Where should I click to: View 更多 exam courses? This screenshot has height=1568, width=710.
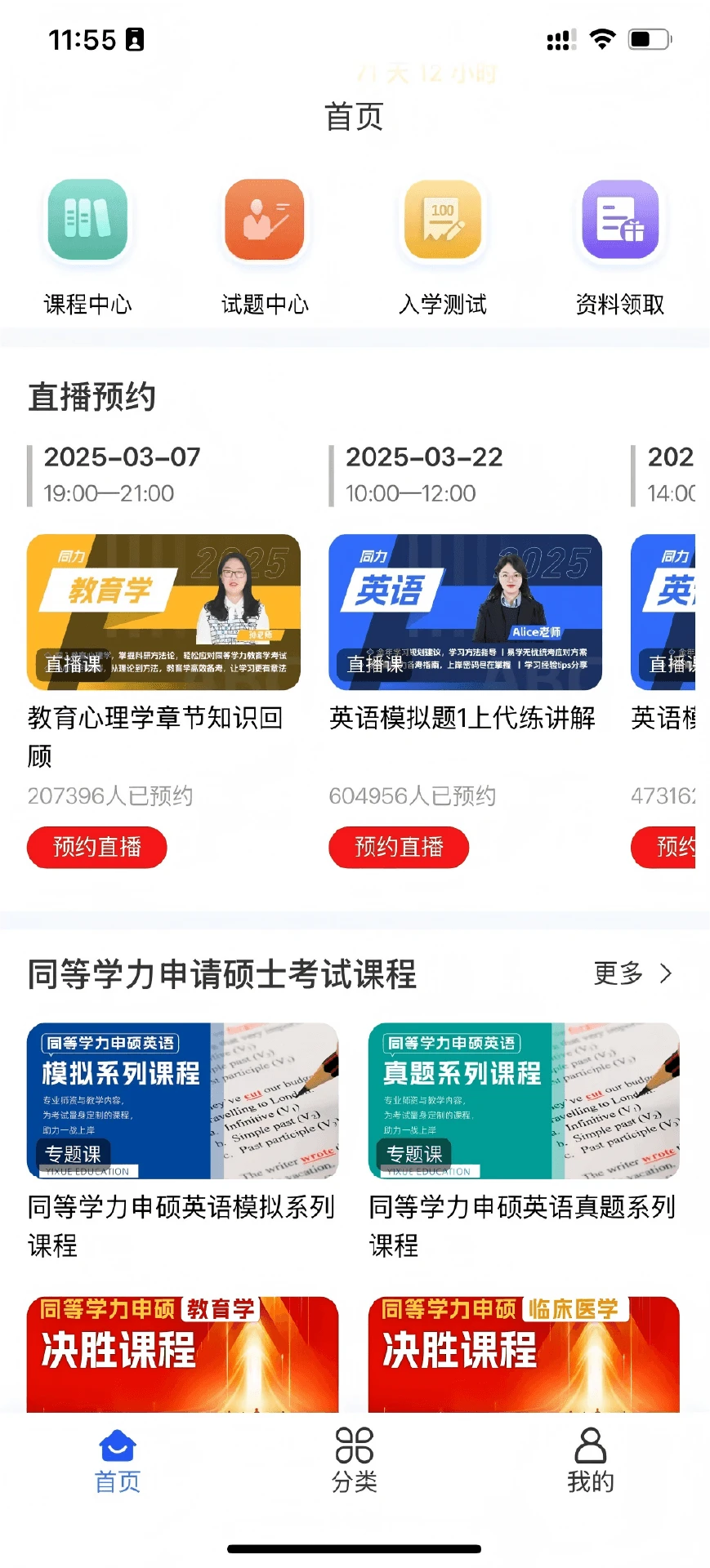click(632, 973)
